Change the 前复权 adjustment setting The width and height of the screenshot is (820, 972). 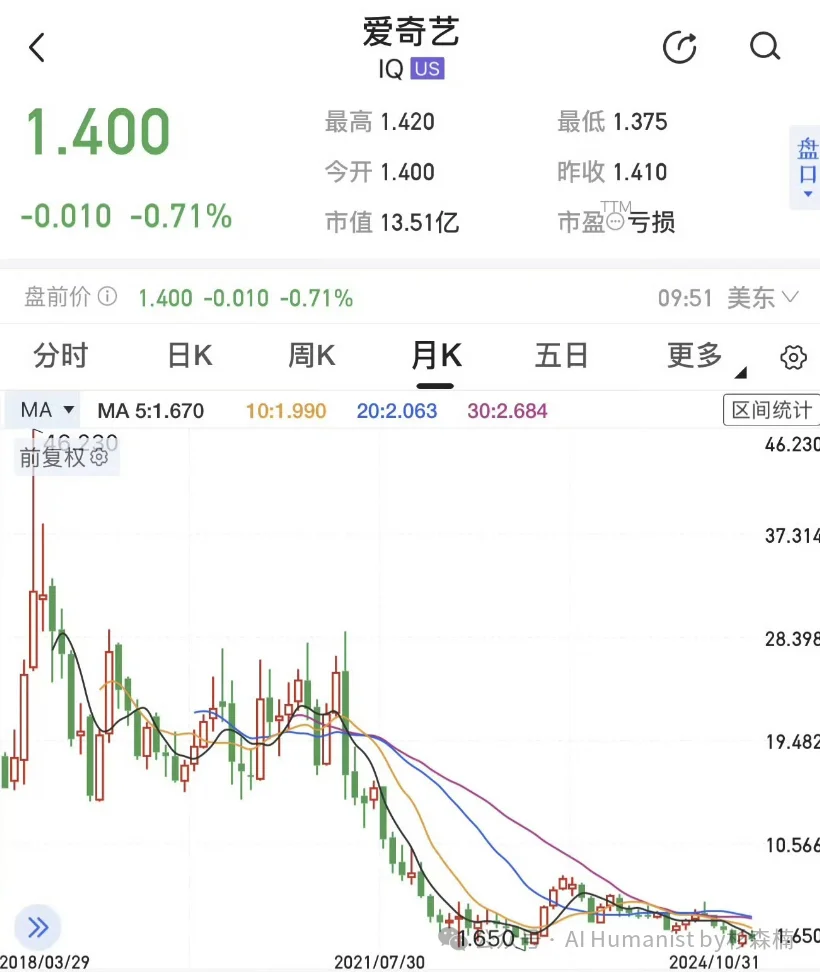(63, 458)
